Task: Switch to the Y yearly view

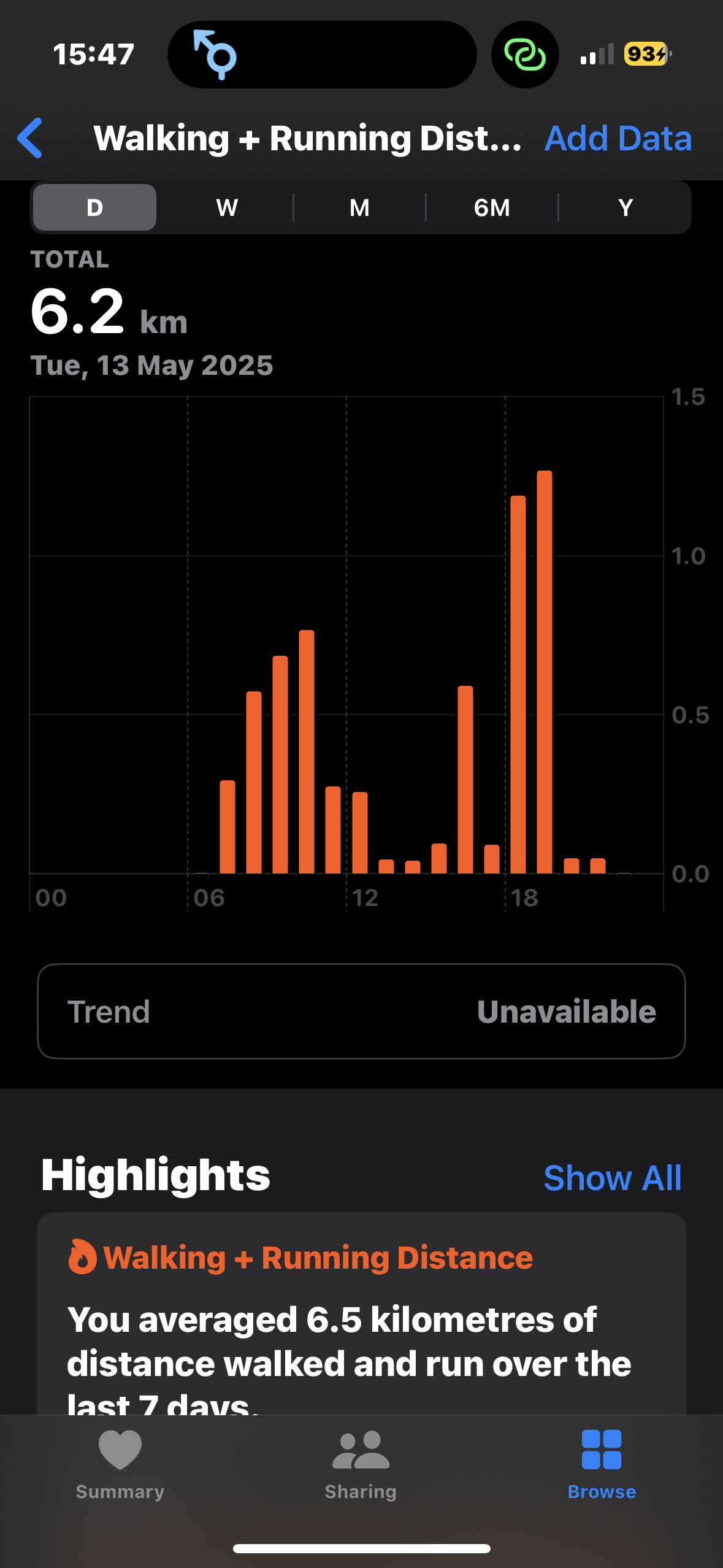Action: (x=625, y=207)
